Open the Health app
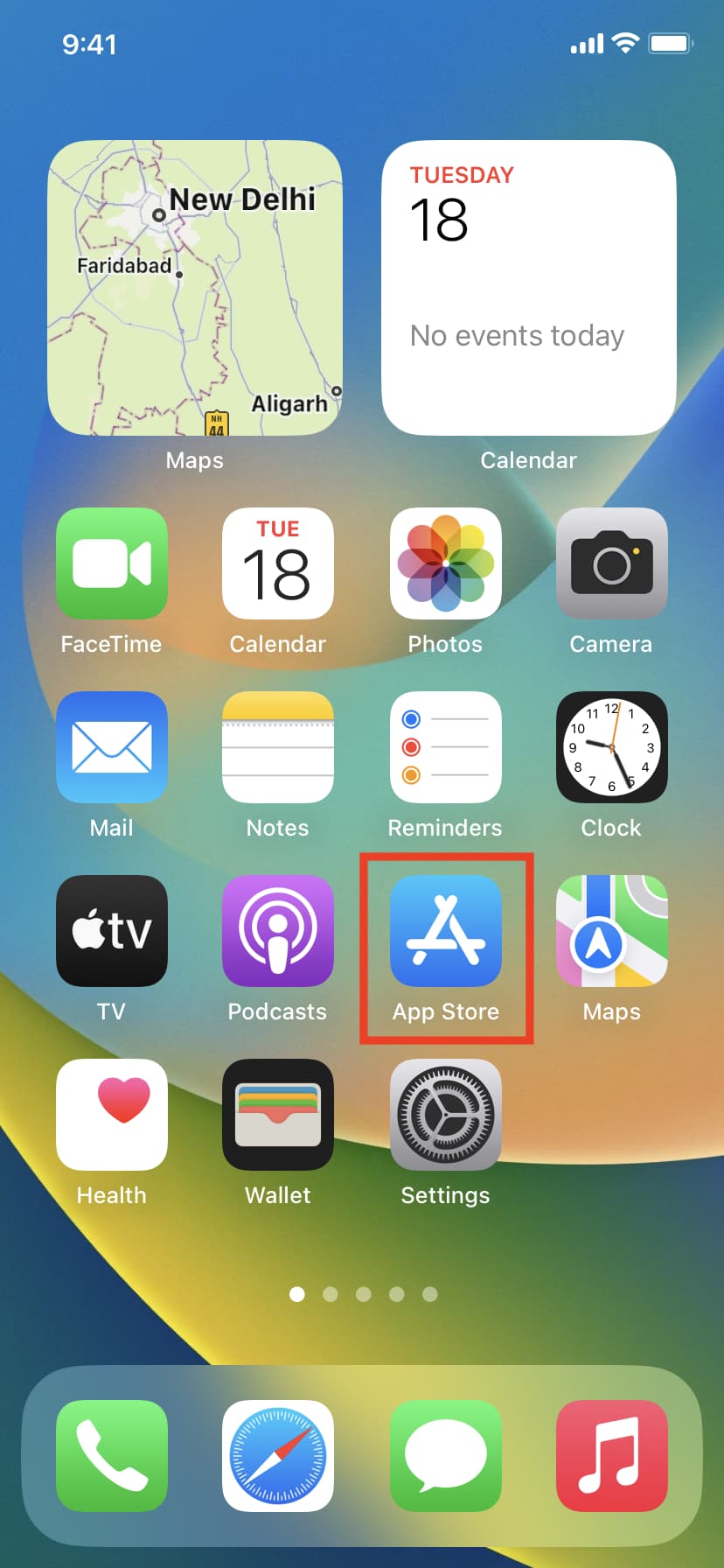This screenshot has height=1568, width=724. (x=111, y=1115)
